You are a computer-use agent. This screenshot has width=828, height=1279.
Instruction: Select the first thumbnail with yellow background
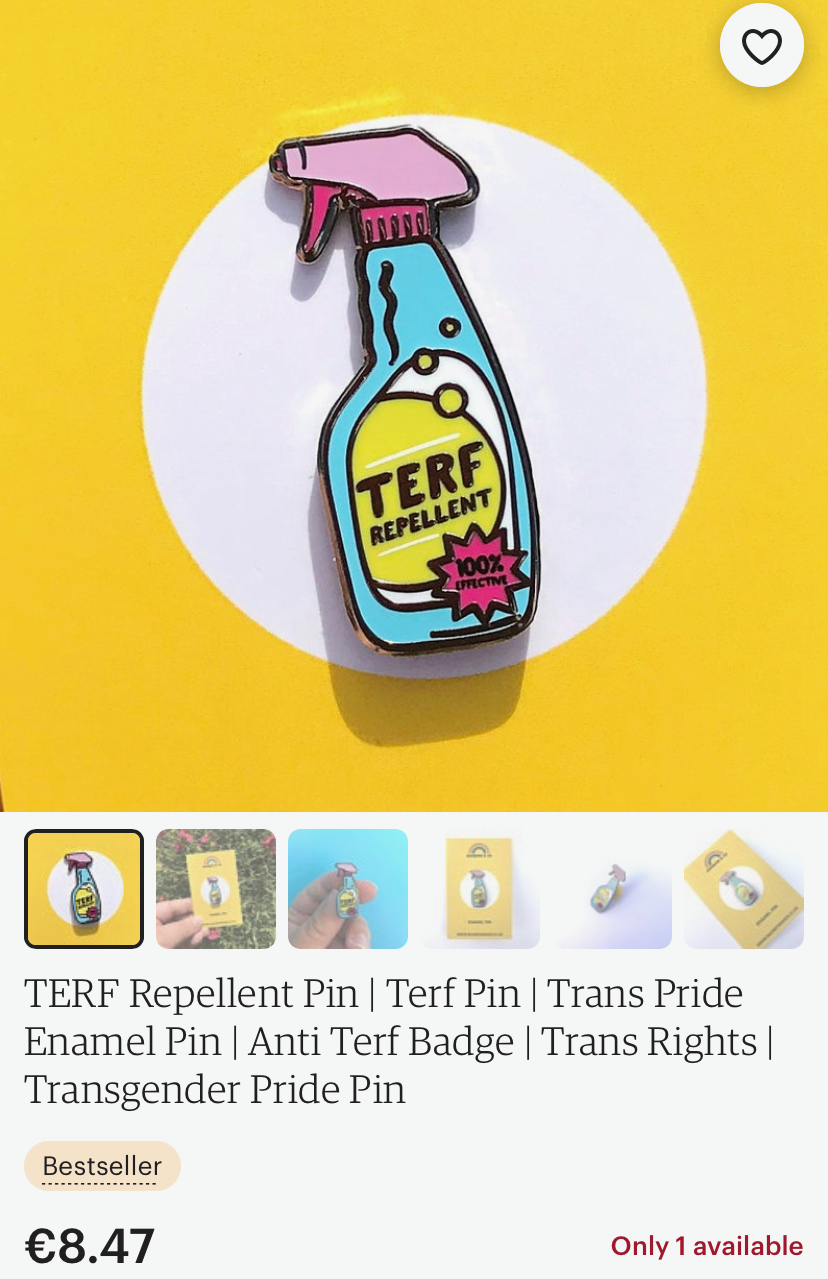click(84, 889)
